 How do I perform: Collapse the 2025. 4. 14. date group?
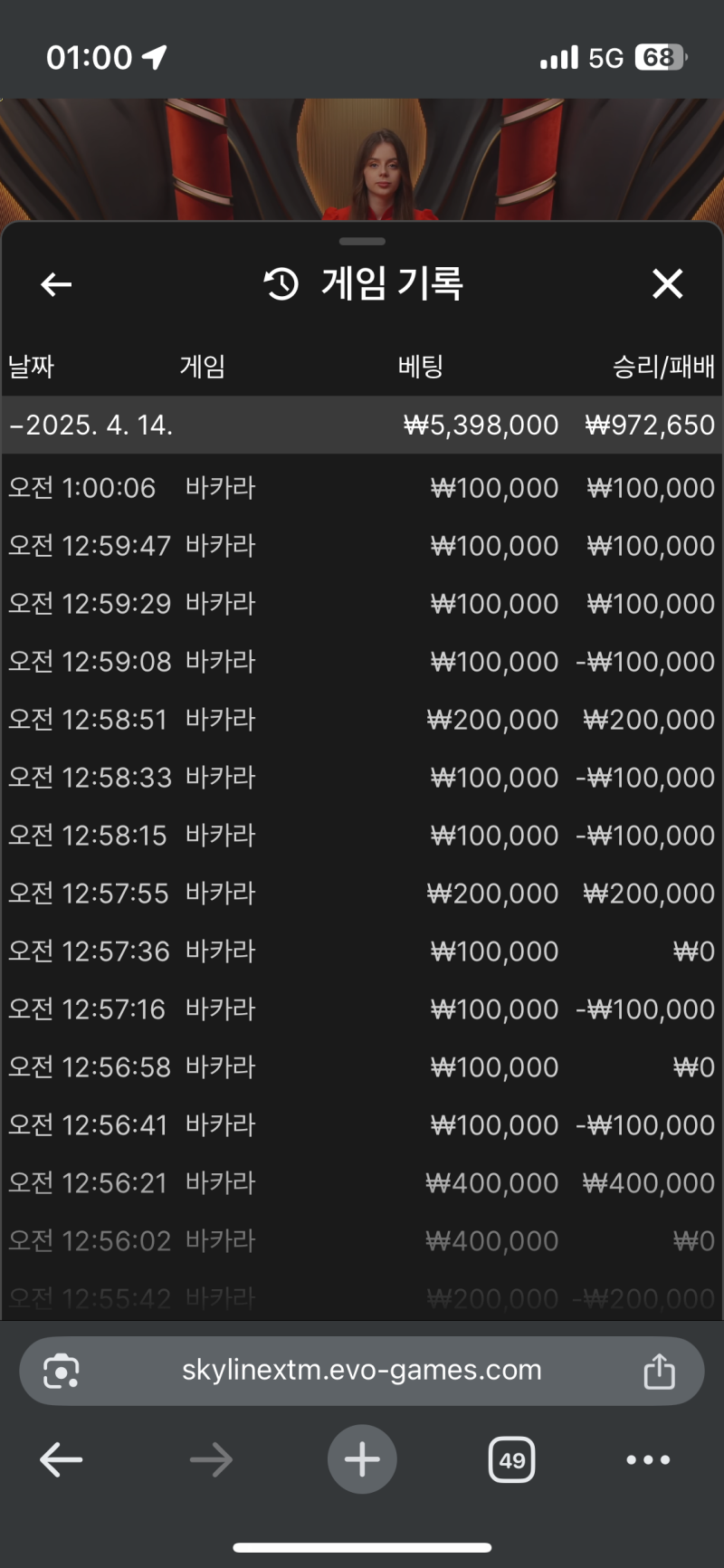[x=90, y=425]
